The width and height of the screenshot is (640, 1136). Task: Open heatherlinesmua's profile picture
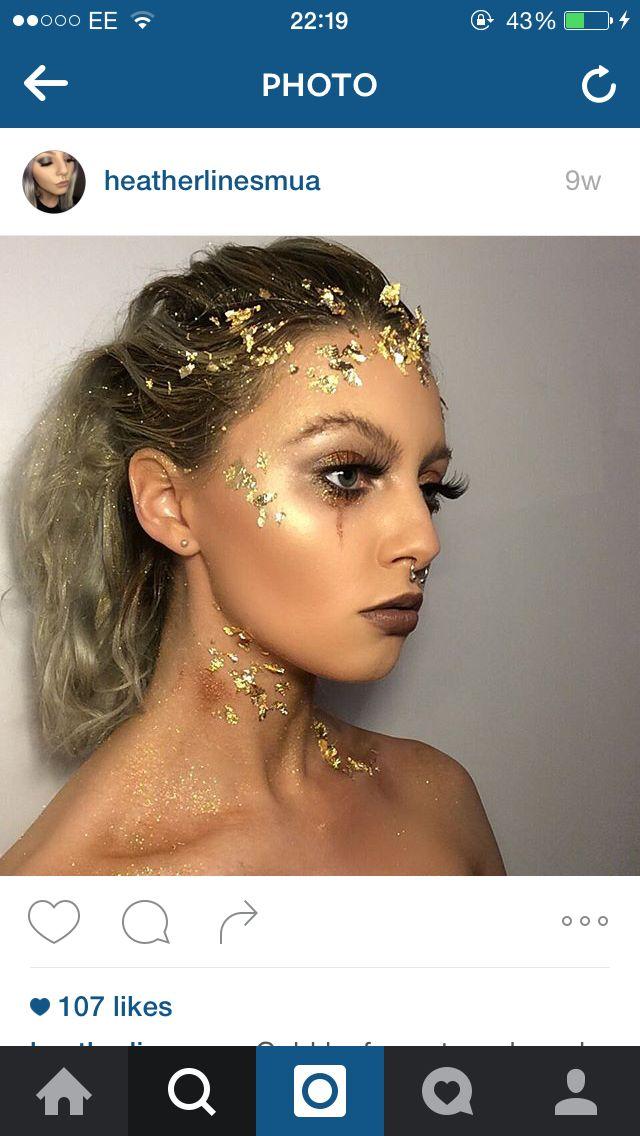[54, 181]
